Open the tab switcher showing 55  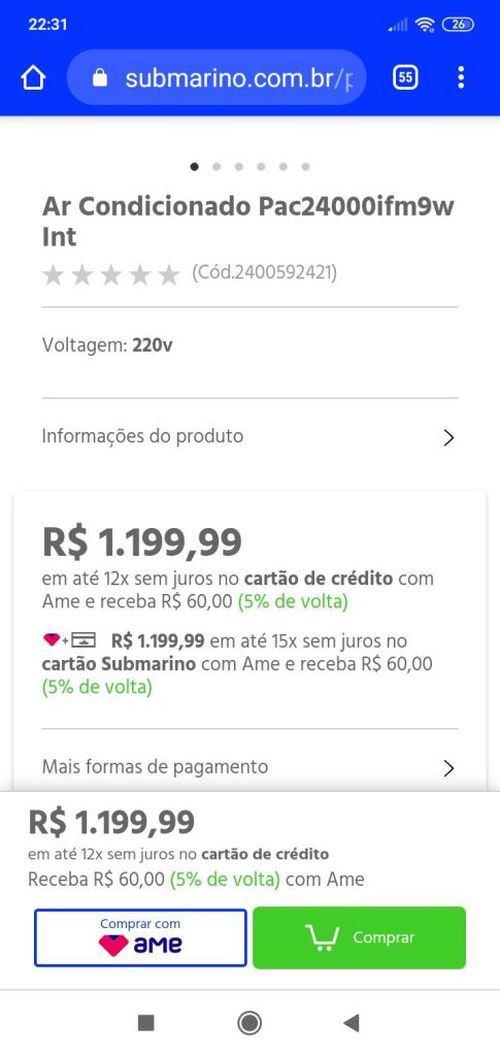point(405,78)
